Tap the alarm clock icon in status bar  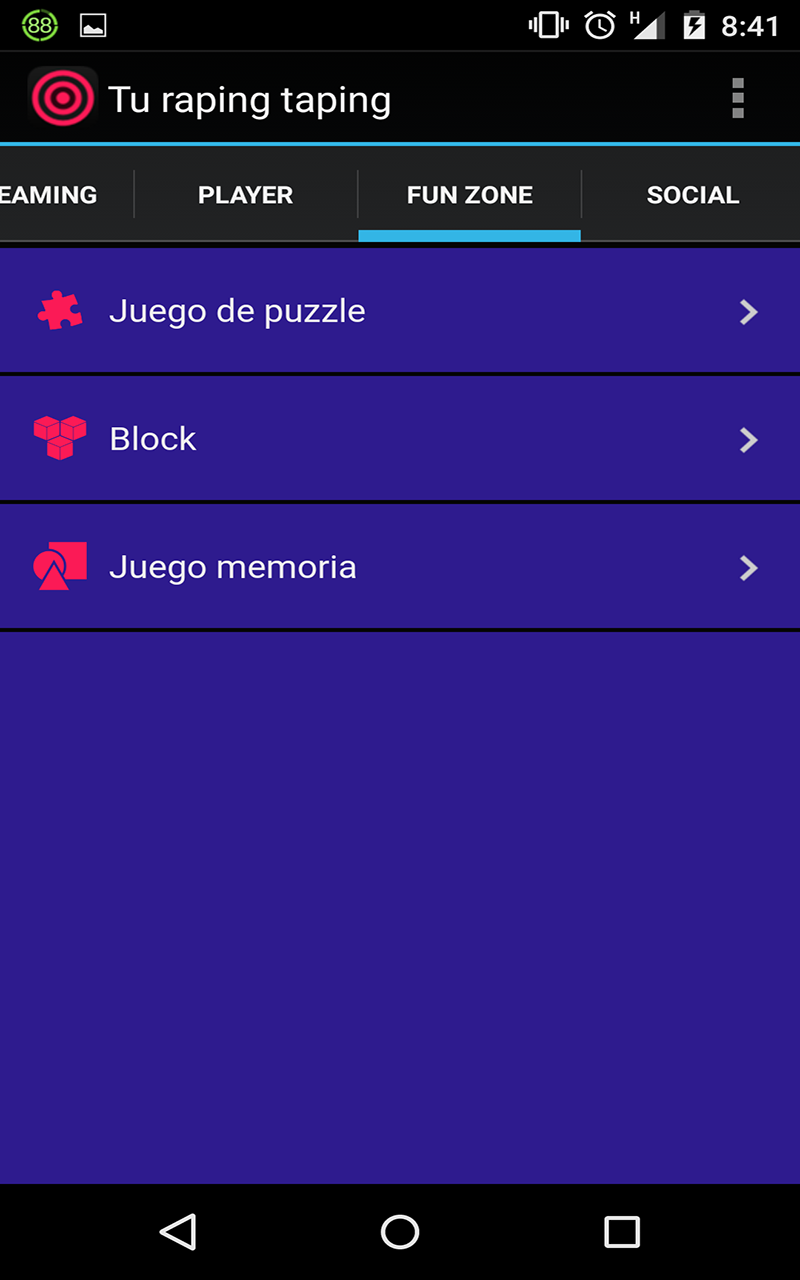point(598,27)
